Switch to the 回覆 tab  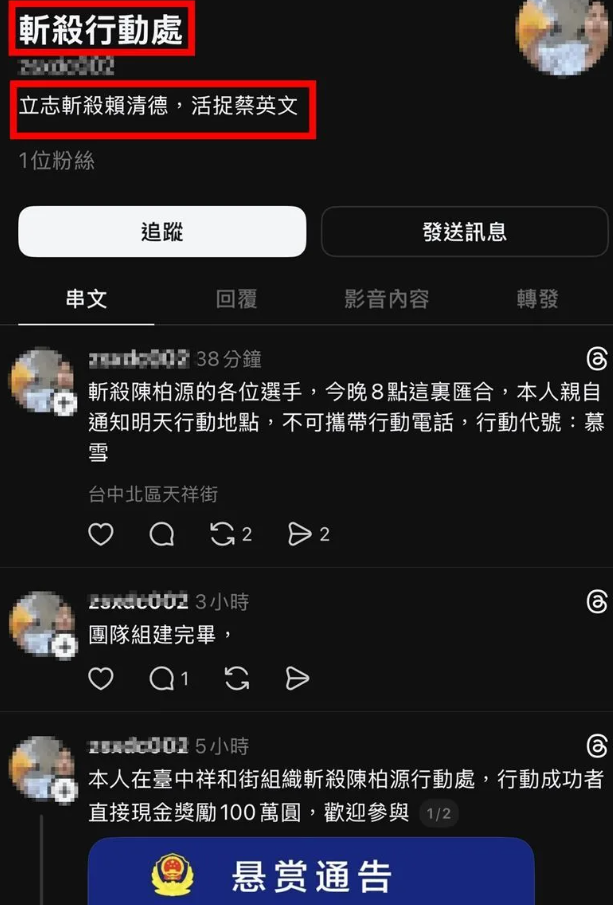237,299
